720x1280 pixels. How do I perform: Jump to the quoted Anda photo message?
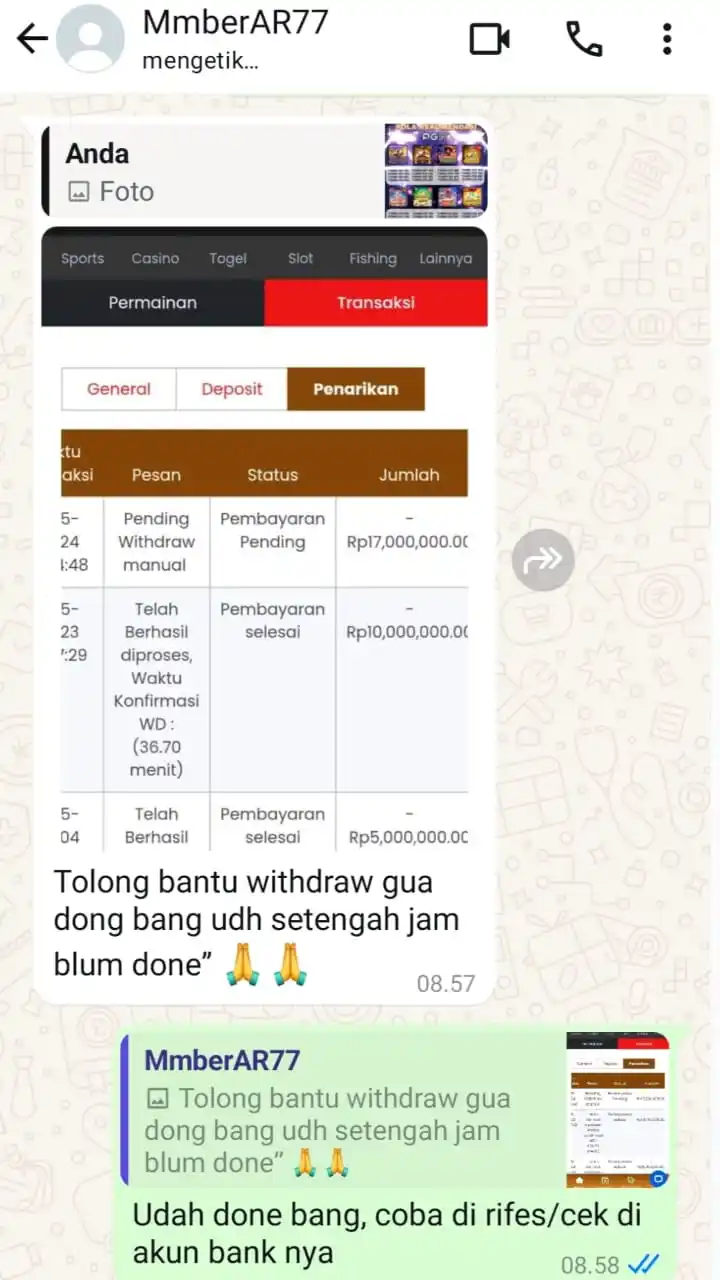click(x=264, y=171)
